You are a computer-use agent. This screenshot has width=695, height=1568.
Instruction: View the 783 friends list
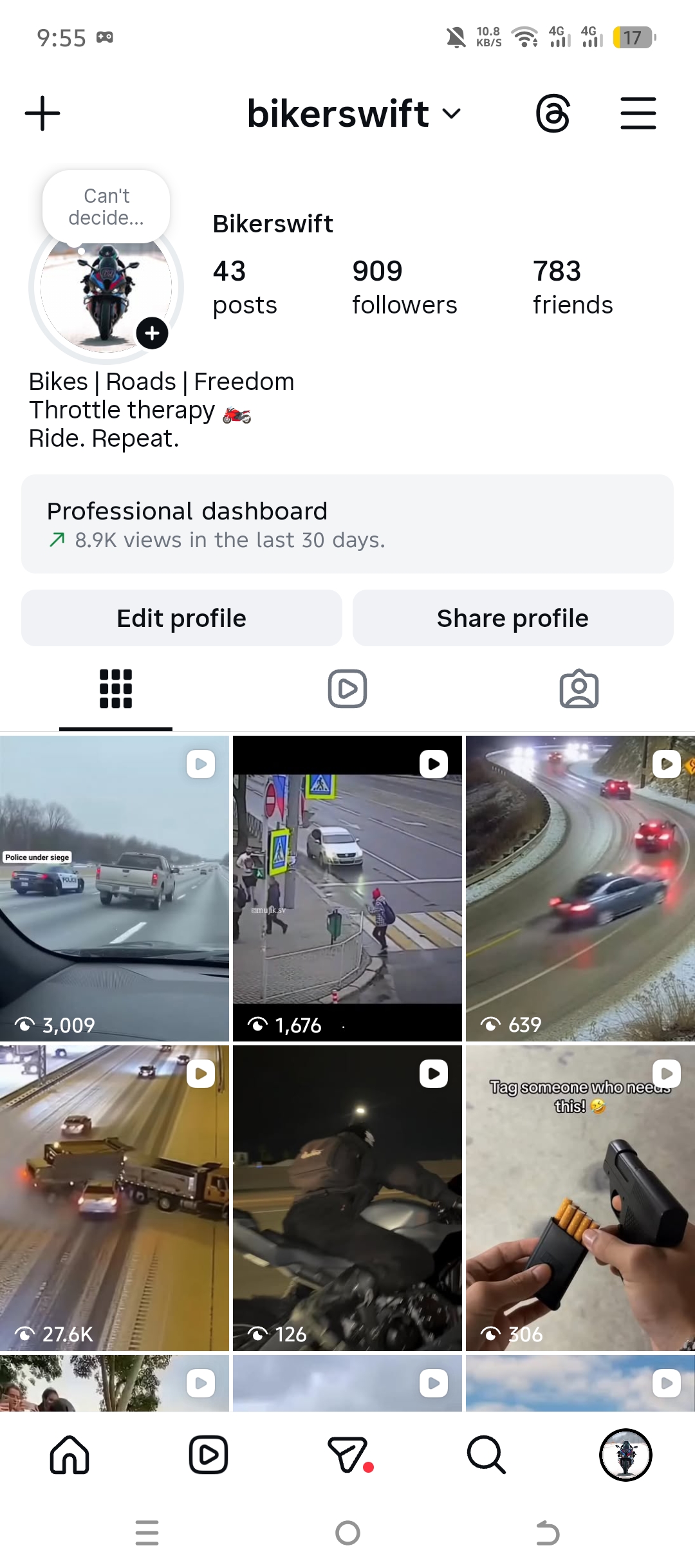coord(572,287)
